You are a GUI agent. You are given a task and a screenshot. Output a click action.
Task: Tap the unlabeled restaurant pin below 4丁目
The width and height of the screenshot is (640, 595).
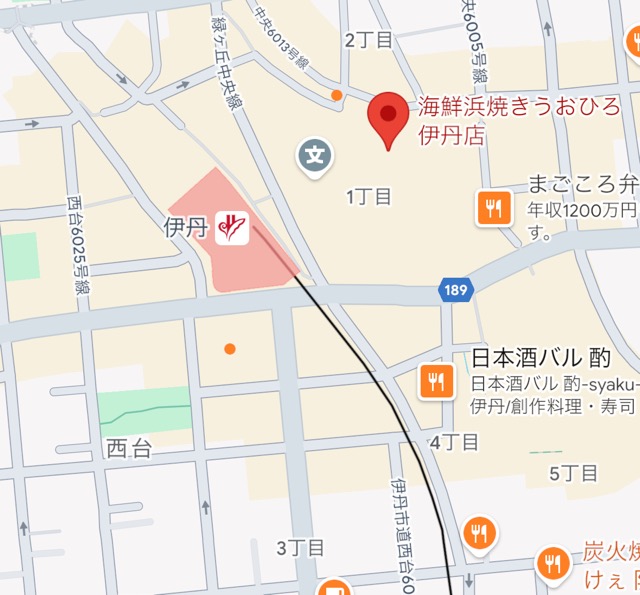coord(480,534)
